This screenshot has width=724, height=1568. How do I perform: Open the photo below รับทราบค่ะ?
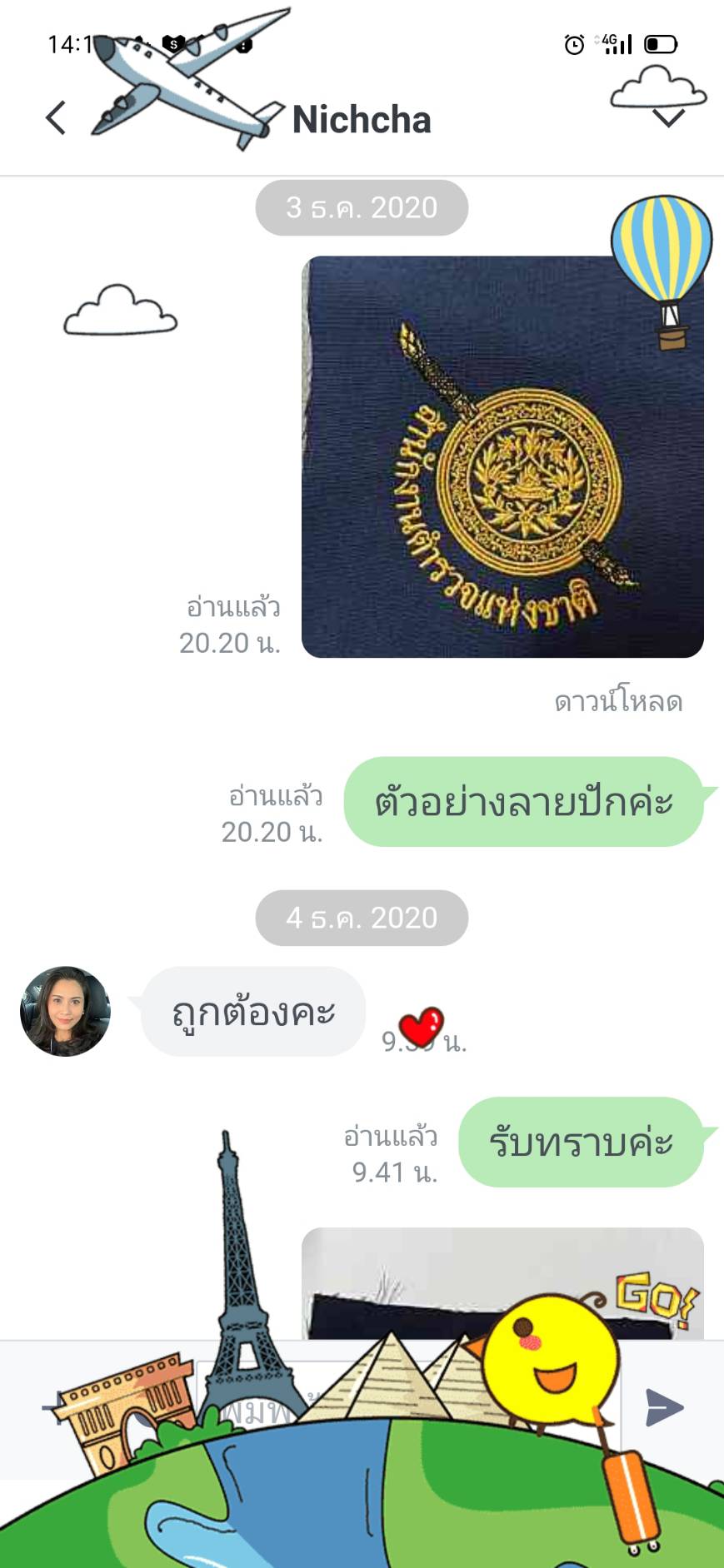pyautogui.click(x=502, y=1281)
